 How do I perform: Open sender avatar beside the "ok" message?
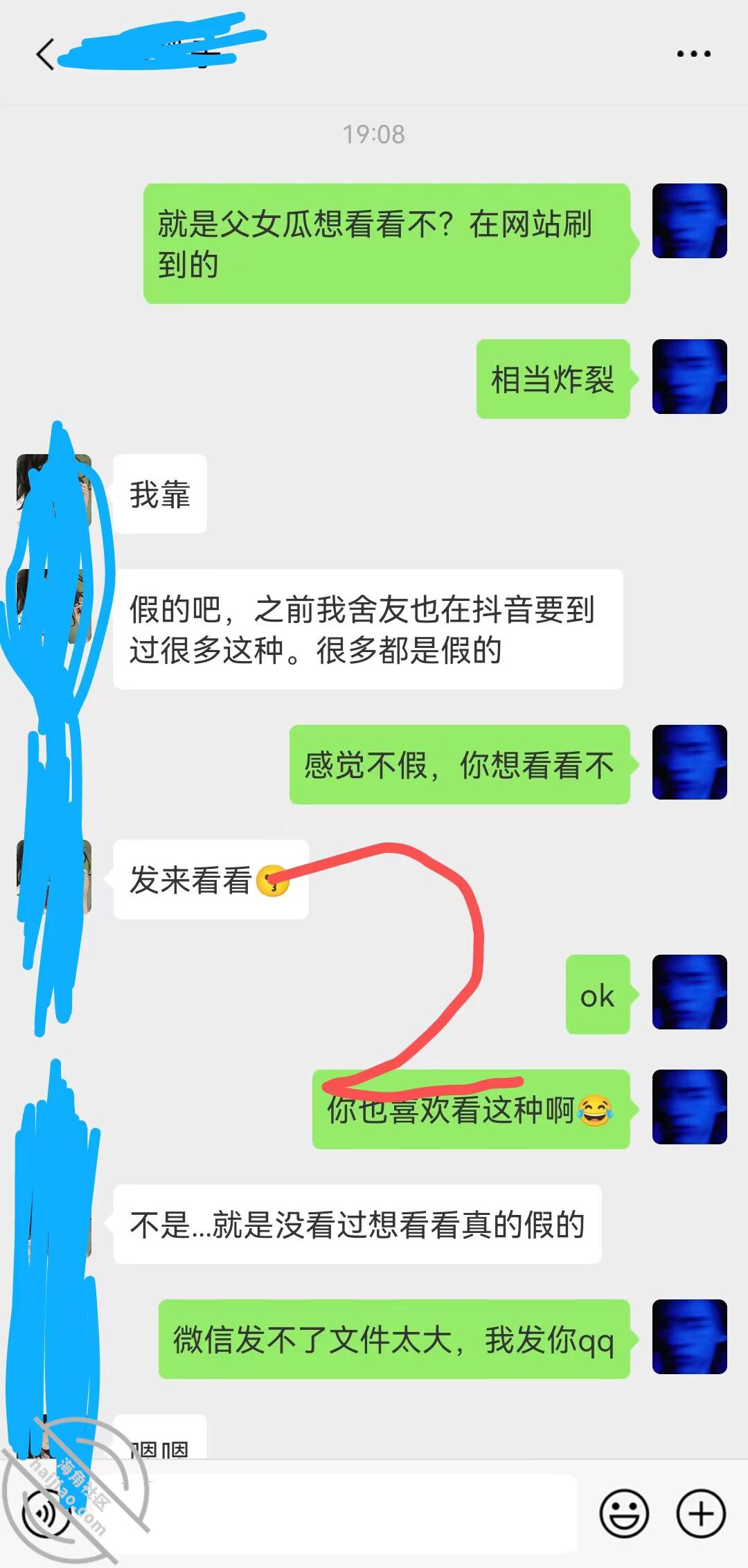[x=690, y=992]
